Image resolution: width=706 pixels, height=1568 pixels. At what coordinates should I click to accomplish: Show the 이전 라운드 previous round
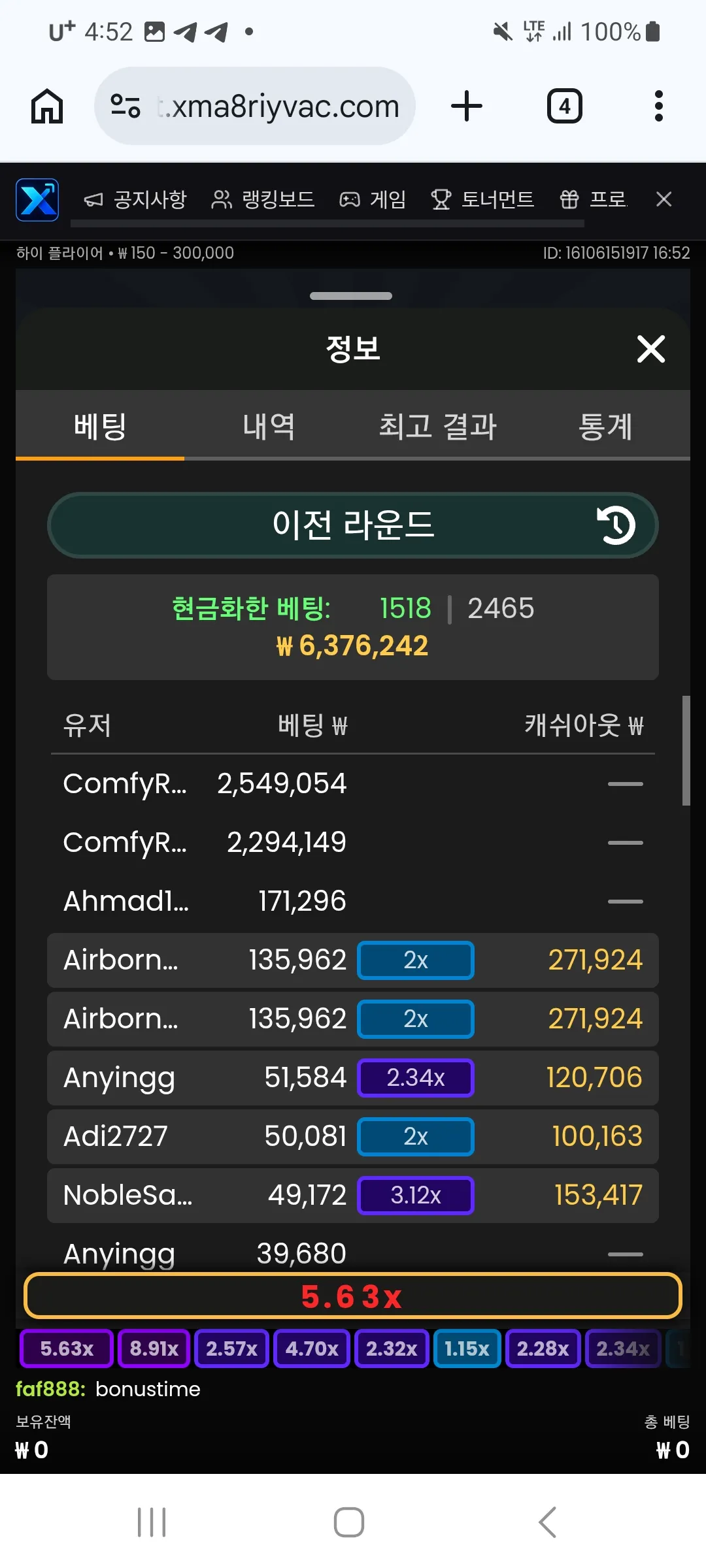coord(353,525)
